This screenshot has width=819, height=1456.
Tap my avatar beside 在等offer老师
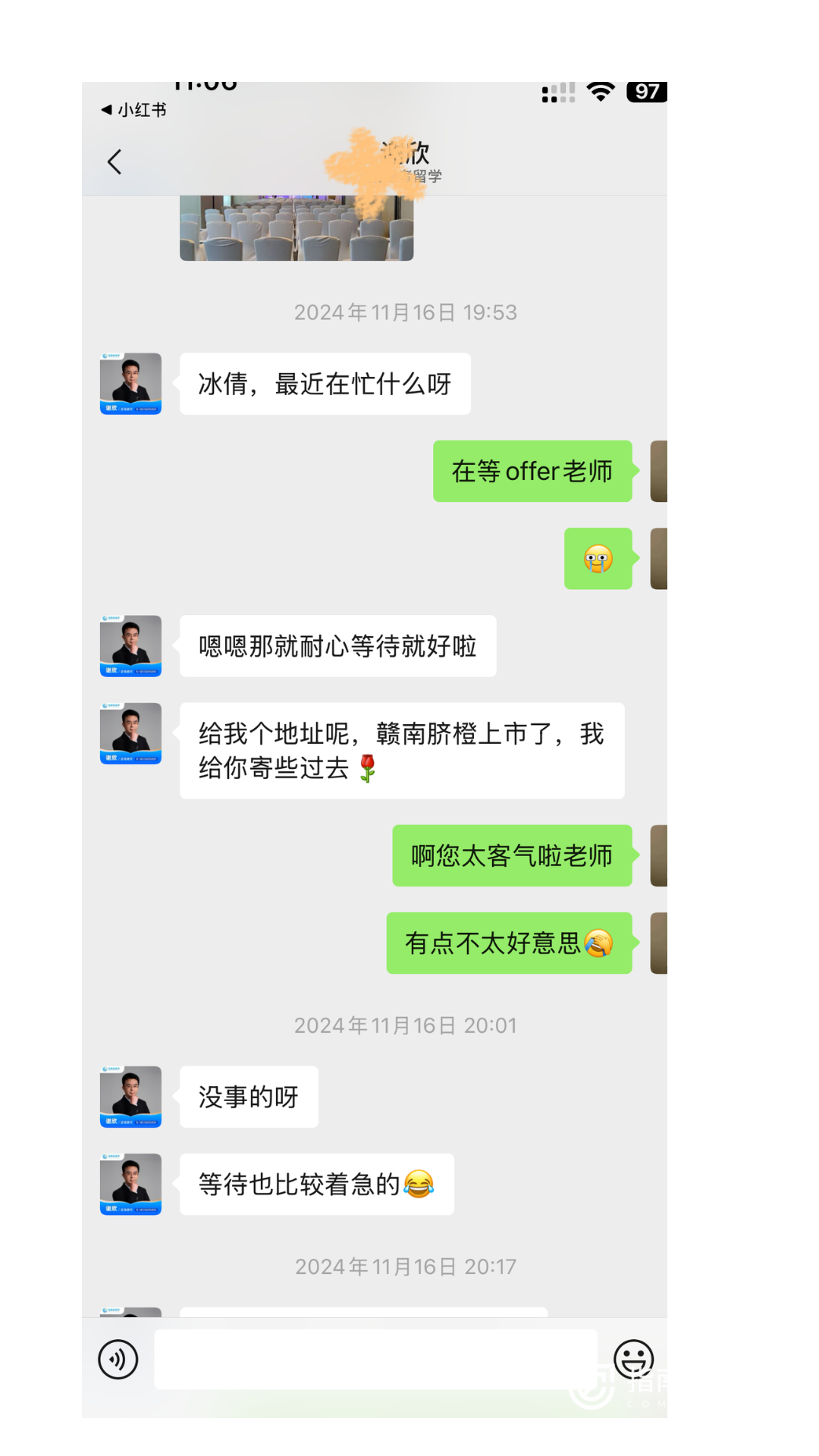(658, 471)
